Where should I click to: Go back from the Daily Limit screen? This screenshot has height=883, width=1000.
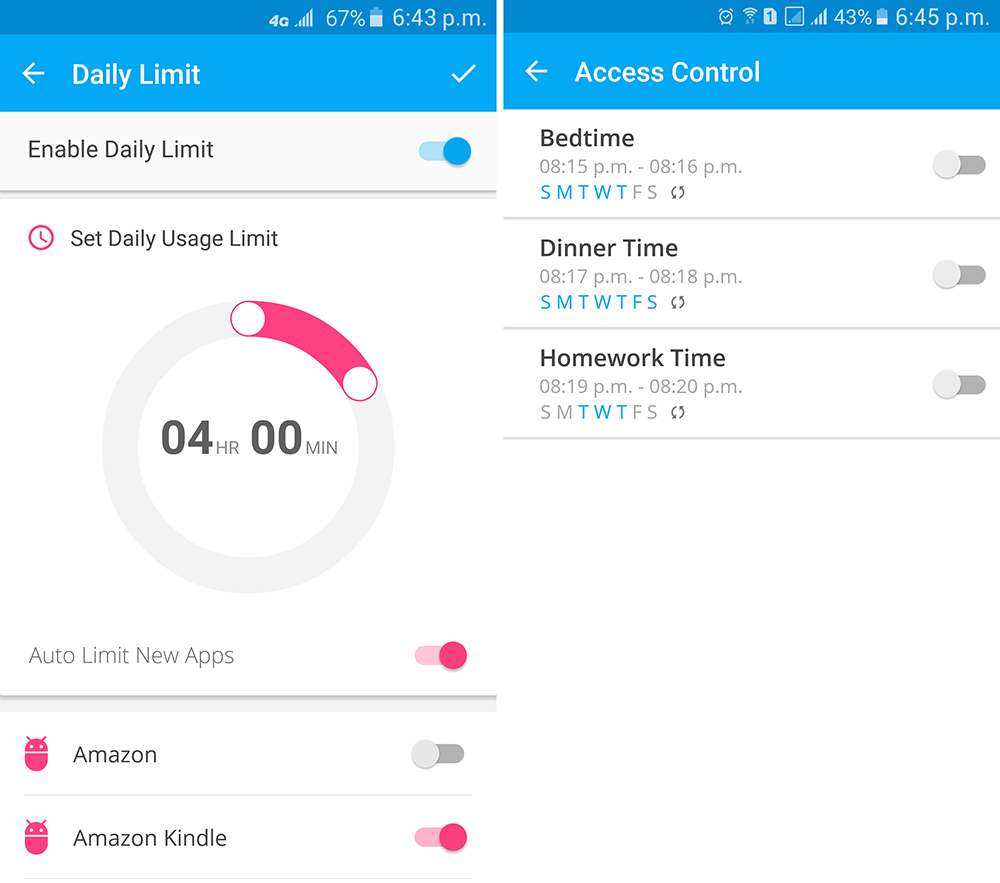34,74
